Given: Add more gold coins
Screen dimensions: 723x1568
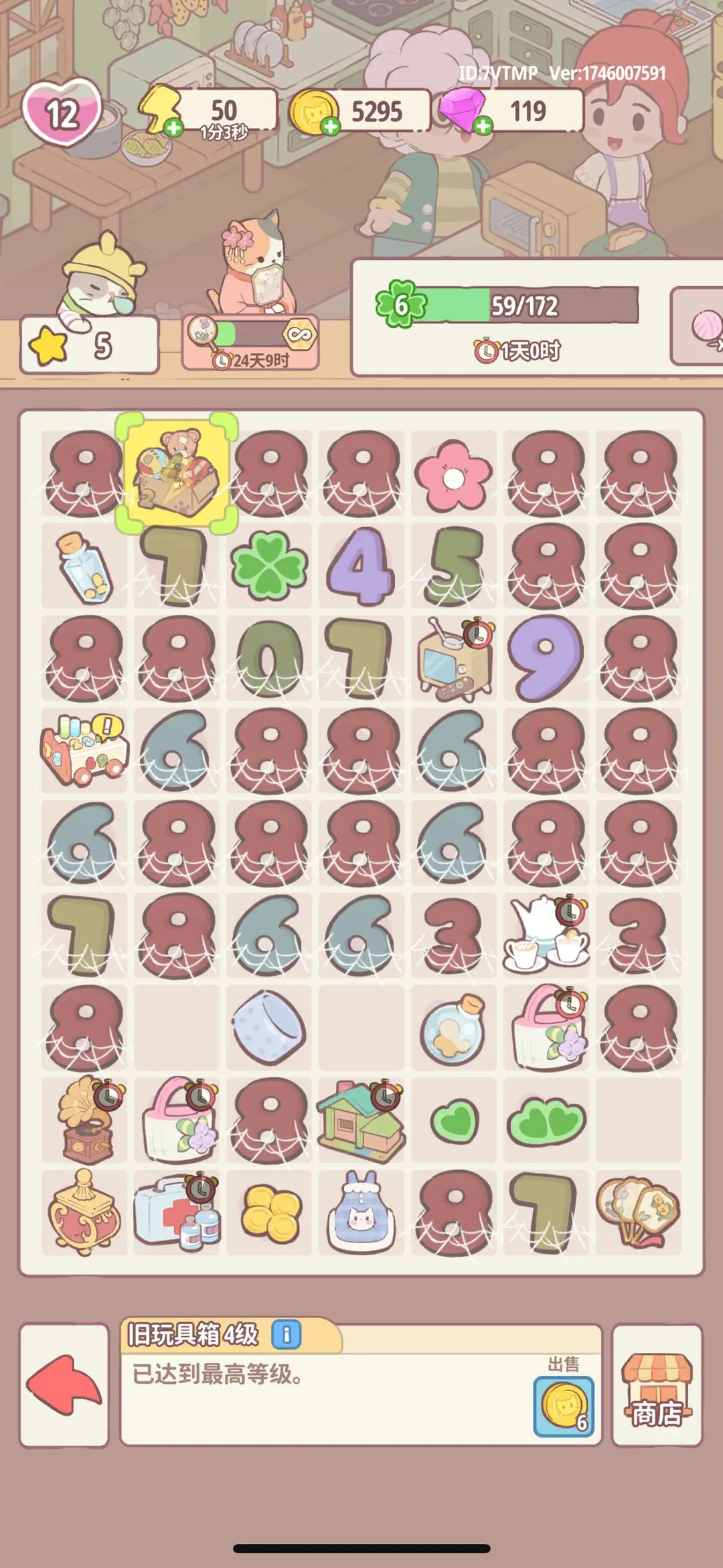Looking at the screenshot, I should [330, 126].
